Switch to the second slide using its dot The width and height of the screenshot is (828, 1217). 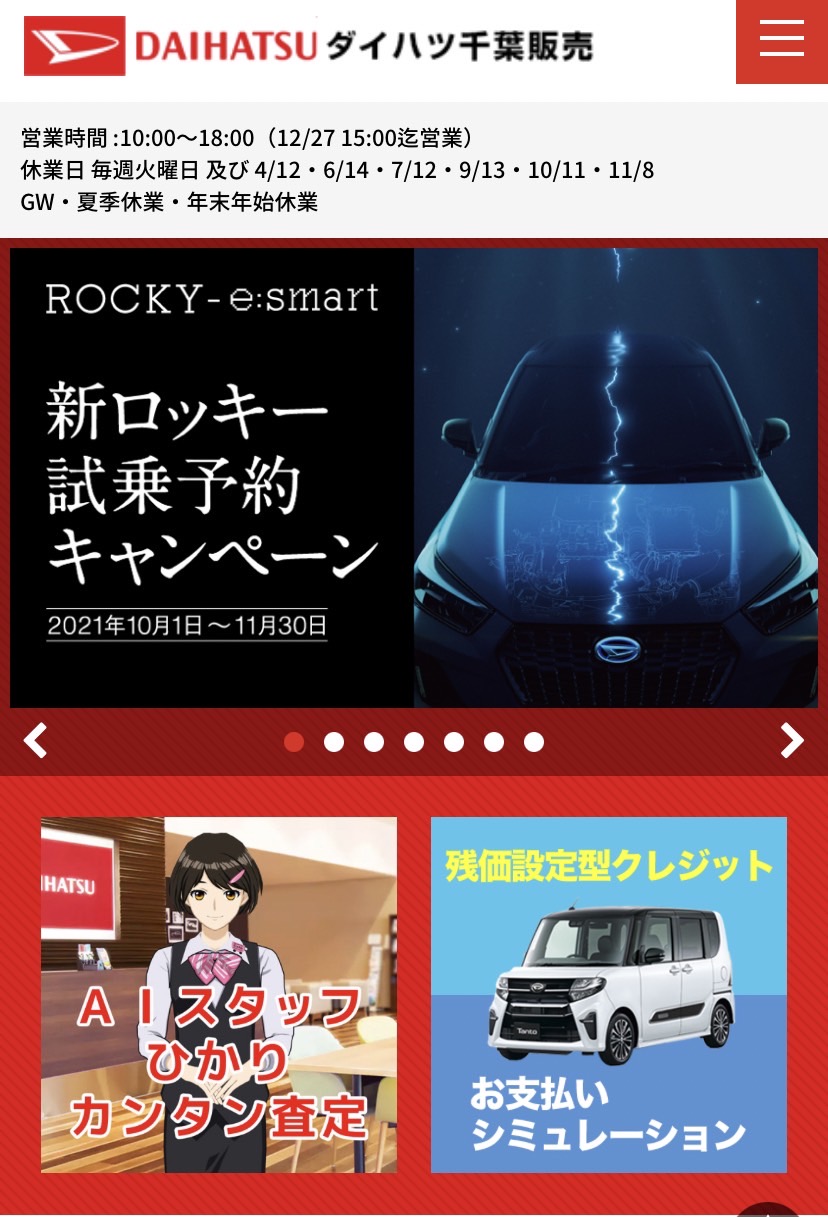click(334, 741)
